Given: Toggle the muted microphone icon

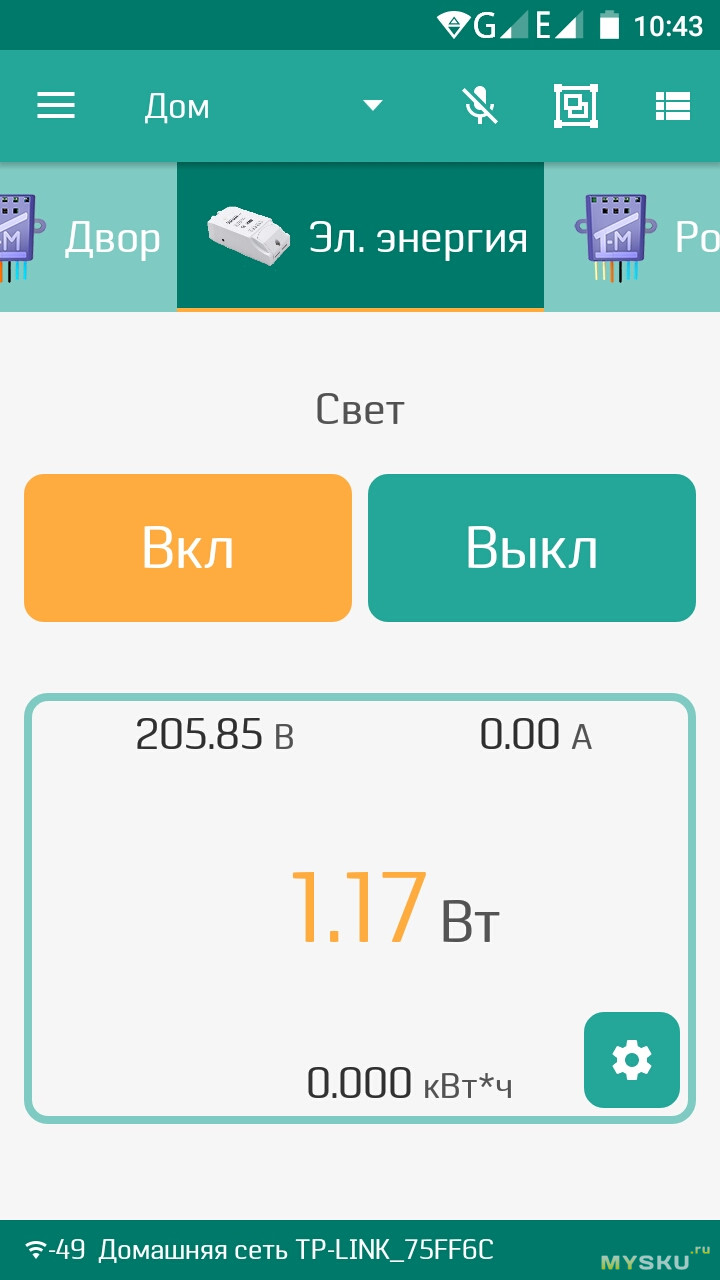Looking at the screenshot, I should 481,105.
